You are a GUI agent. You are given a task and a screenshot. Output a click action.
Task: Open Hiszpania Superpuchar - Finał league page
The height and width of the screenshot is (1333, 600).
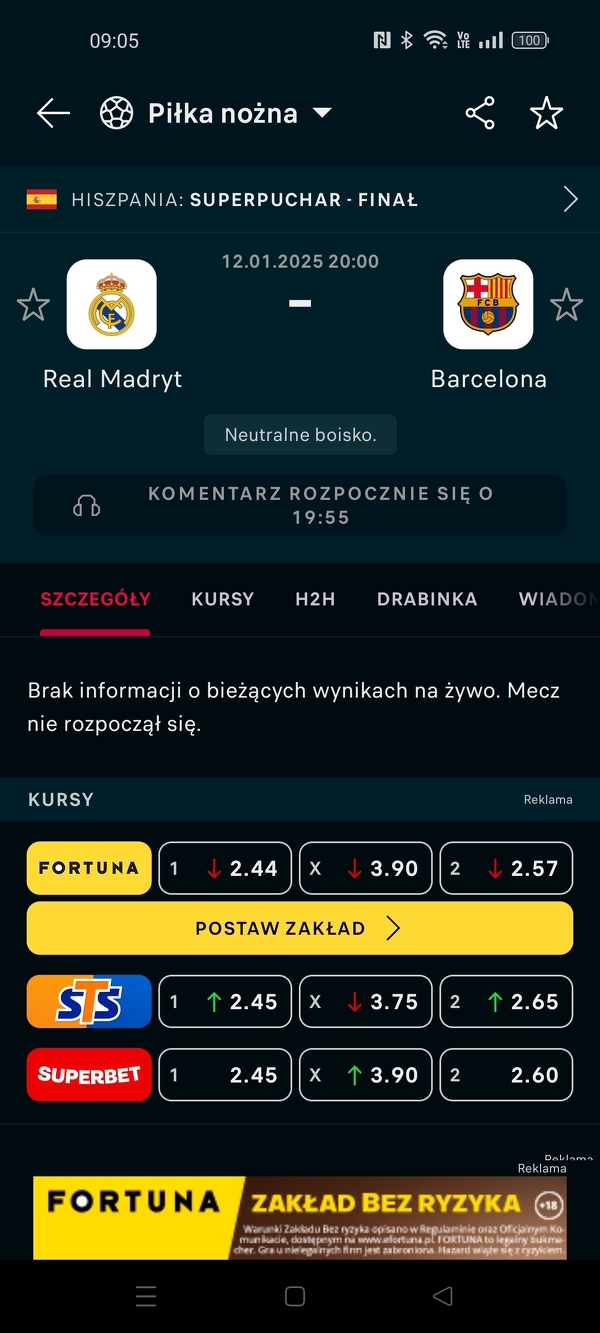click(300, 199)
